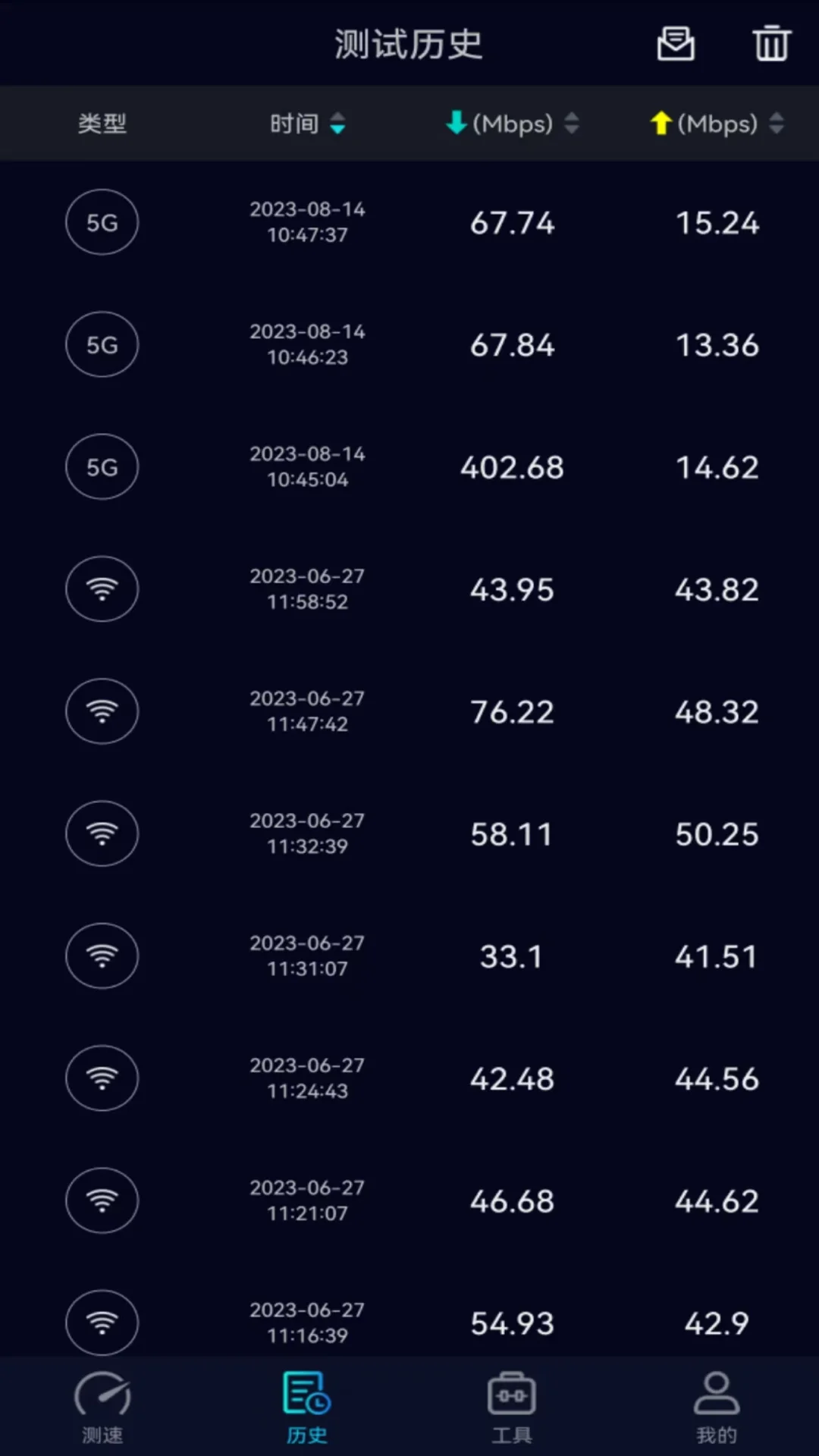The height and width of the screenshot is (1456, 819).
Task: Click the trash icon to clear history
Action: pos(772,45)
